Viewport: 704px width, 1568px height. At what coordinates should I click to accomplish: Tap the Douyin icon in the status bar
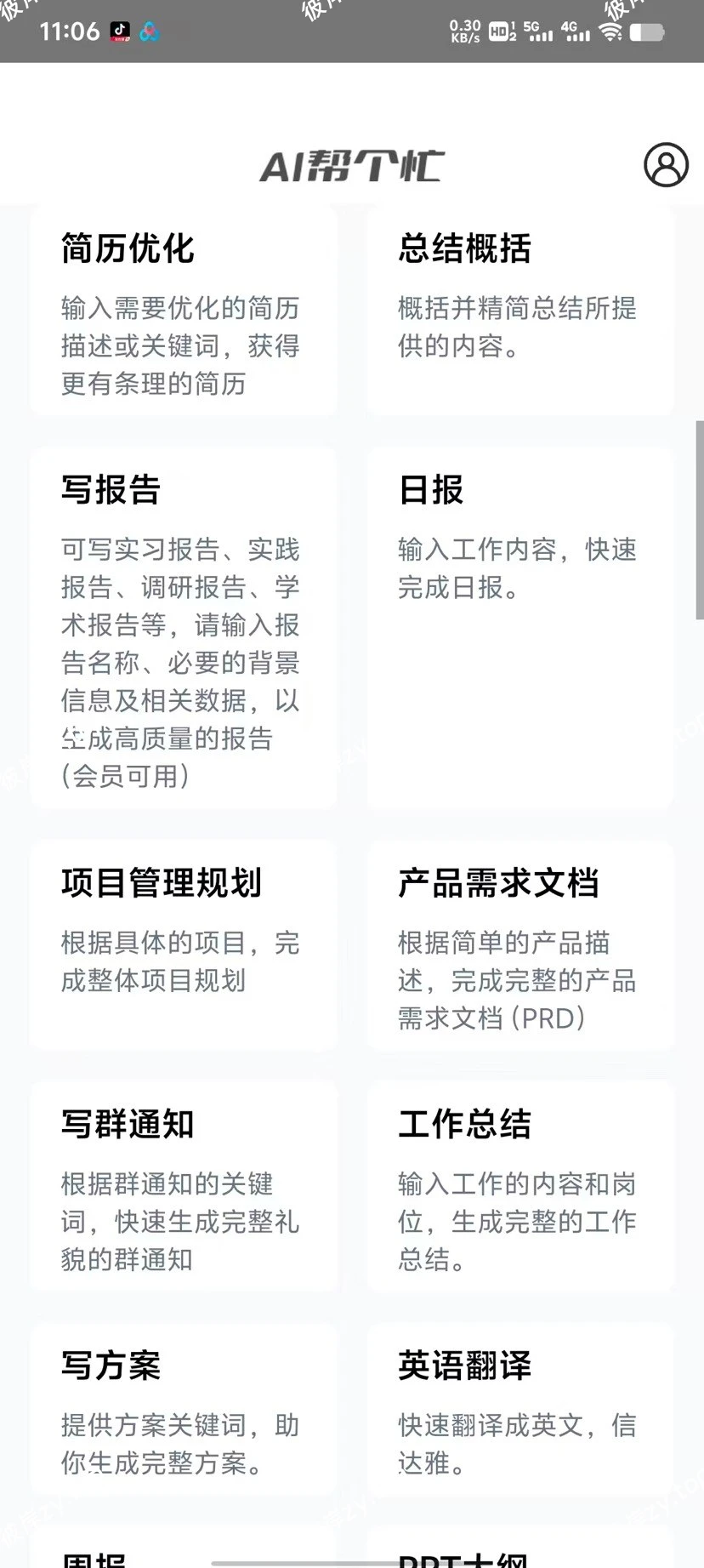pyautogui.click(x=119, y=31)
